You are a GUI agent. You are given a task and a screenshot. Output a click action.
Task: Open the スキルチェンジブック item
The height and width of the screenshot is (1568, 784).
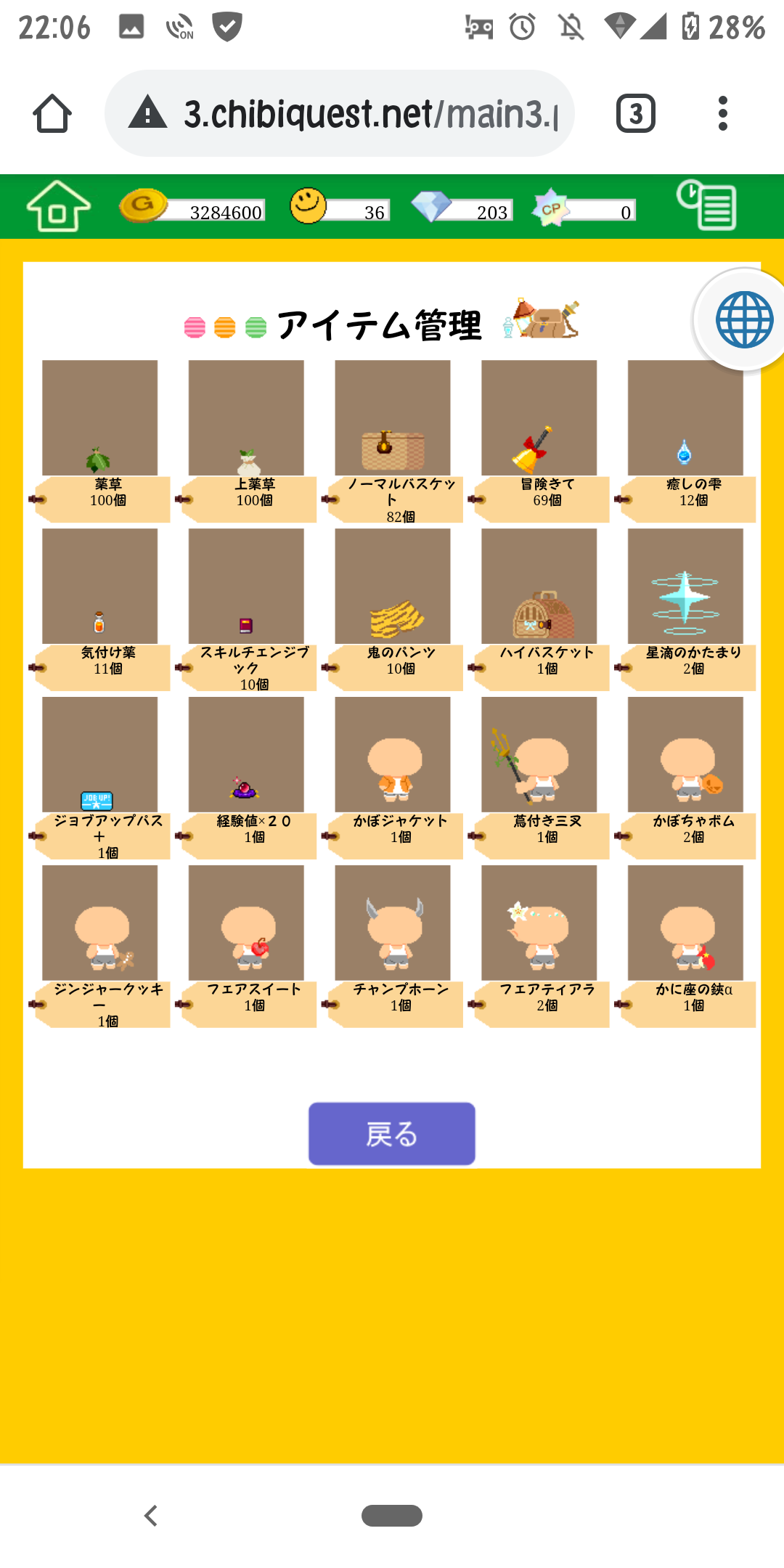[x=246, y=587]
